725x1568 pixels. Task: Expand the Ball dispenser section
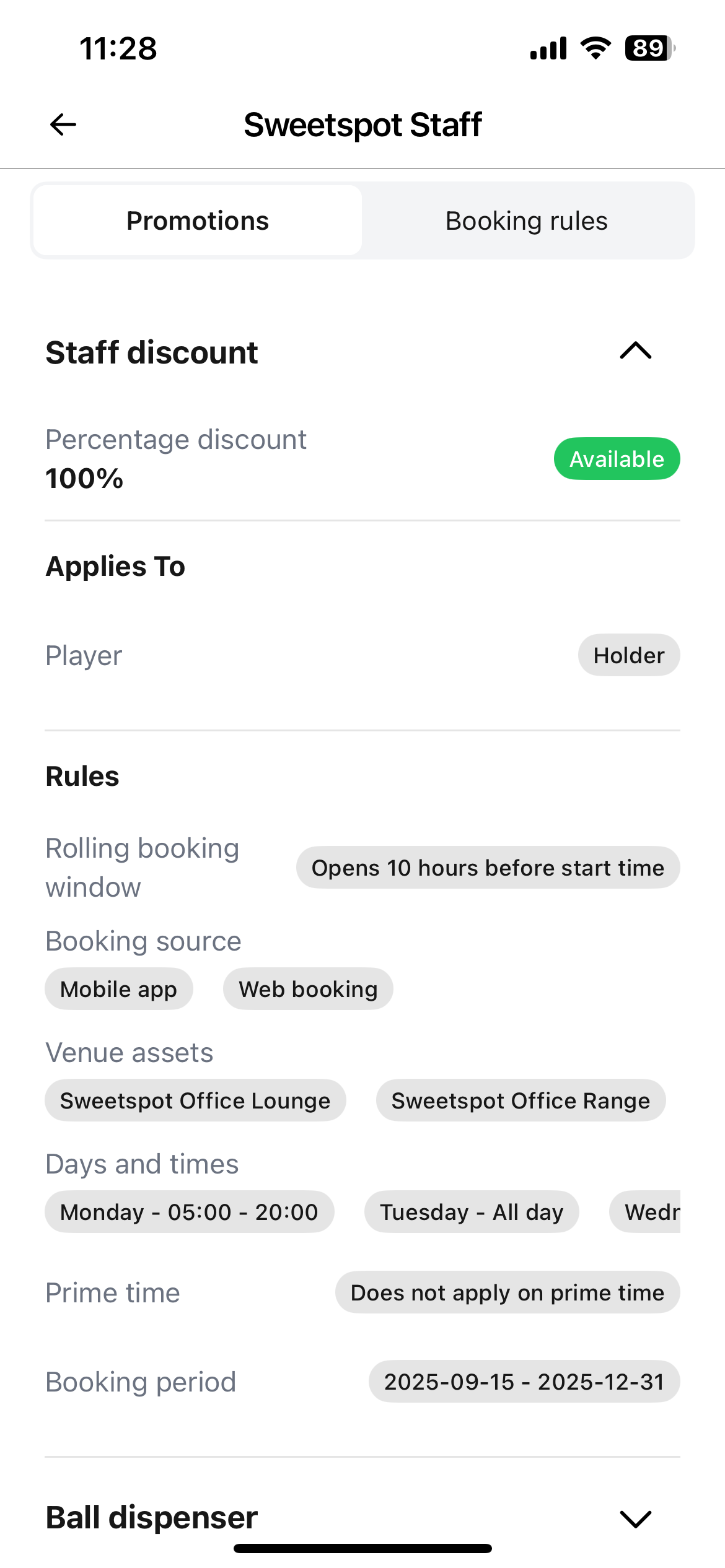[635, 1518]
